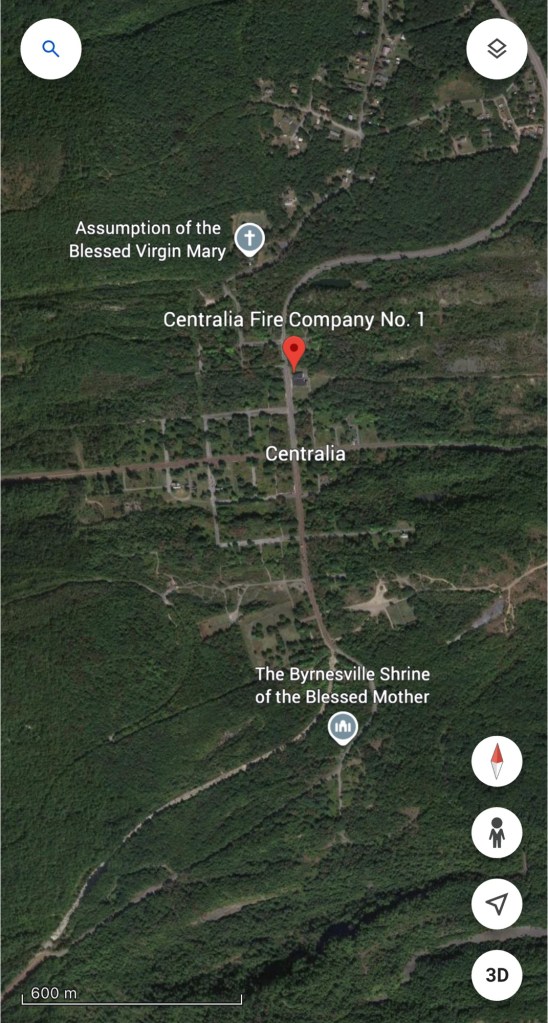Reset map orientation with the compass
The width and height of the screenshot is (548, 1023).
(497, 761)
